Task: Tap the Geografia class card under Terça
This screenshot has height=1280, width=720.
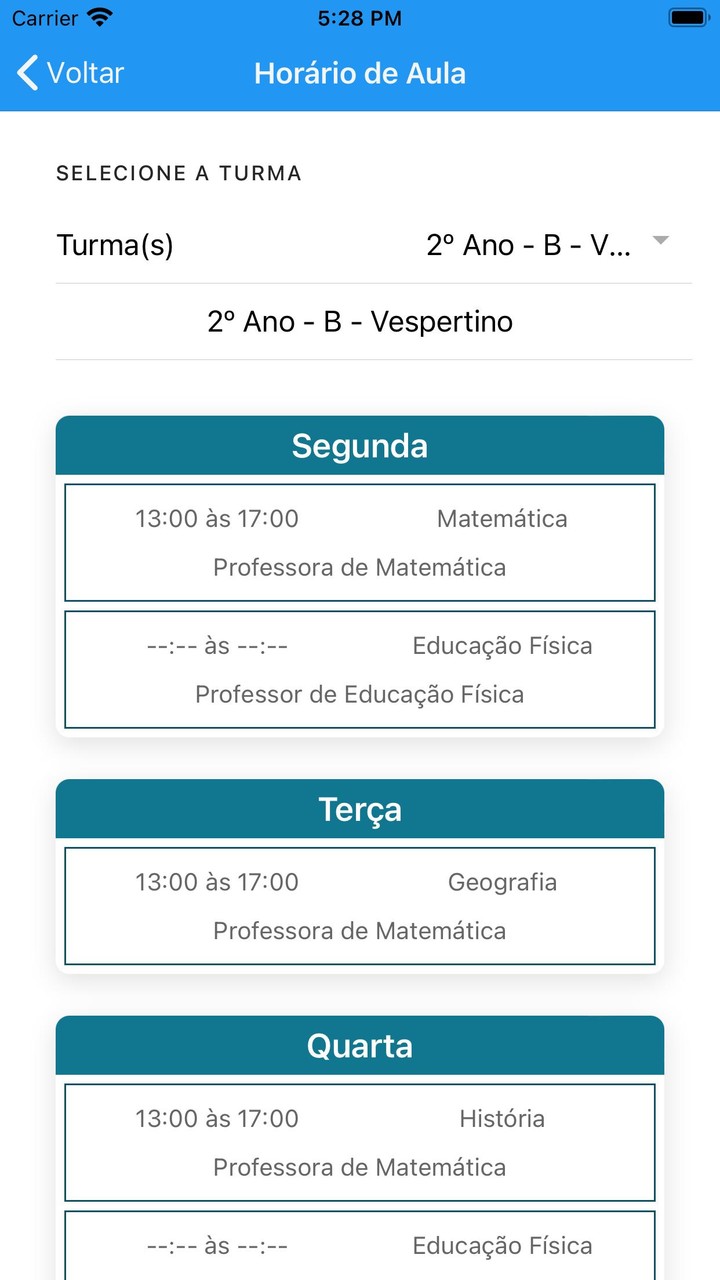Action: 360,906
